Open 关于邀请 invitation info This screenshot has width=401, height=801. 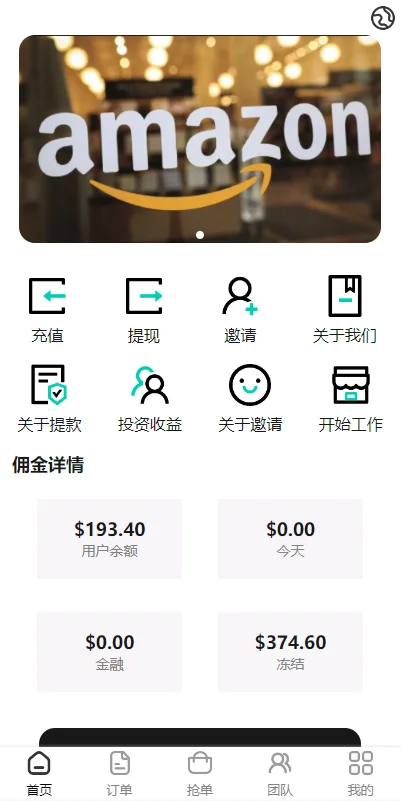(x=250, y=399)
